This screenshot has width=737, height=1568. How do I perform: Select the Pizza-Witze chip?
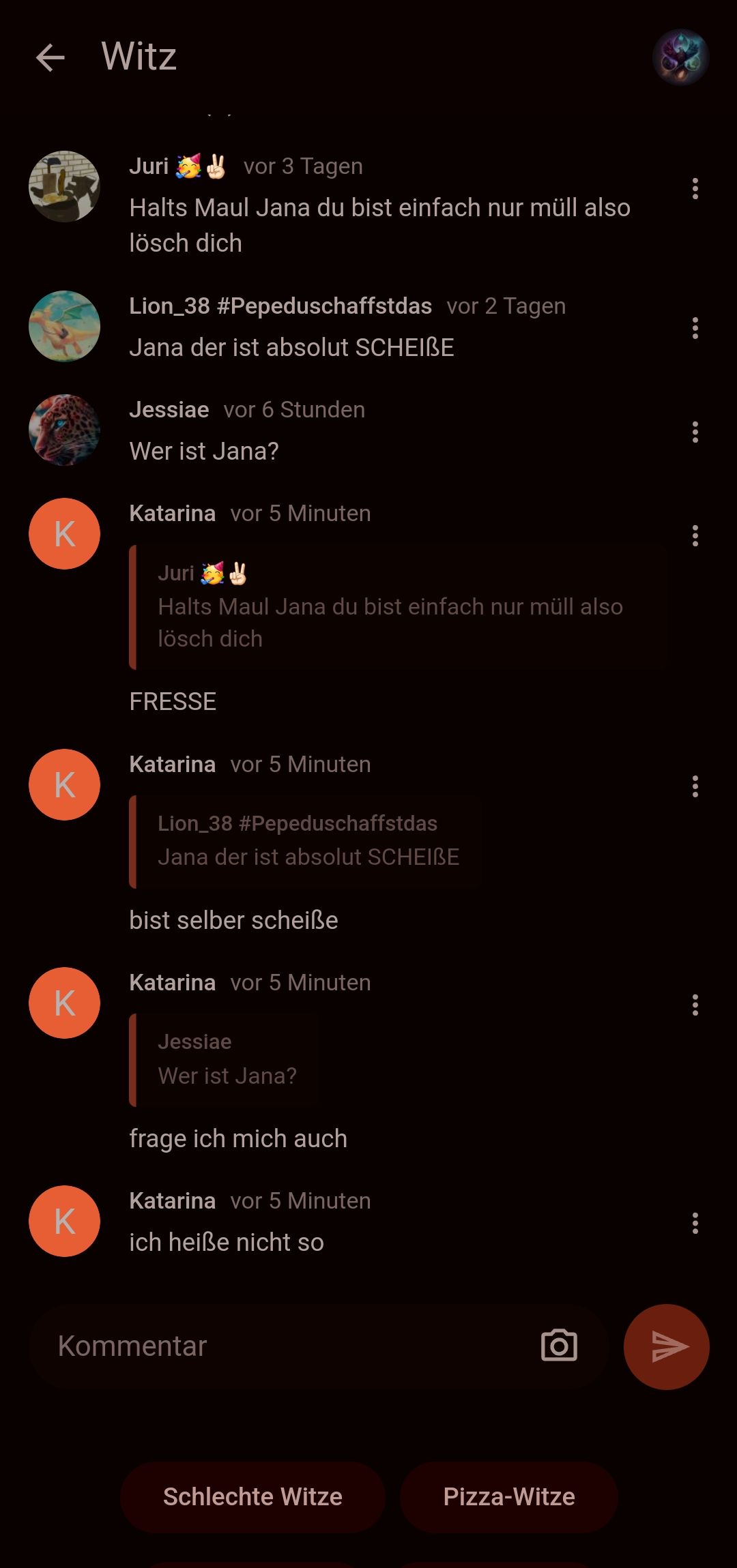(x=508, y=1496)
